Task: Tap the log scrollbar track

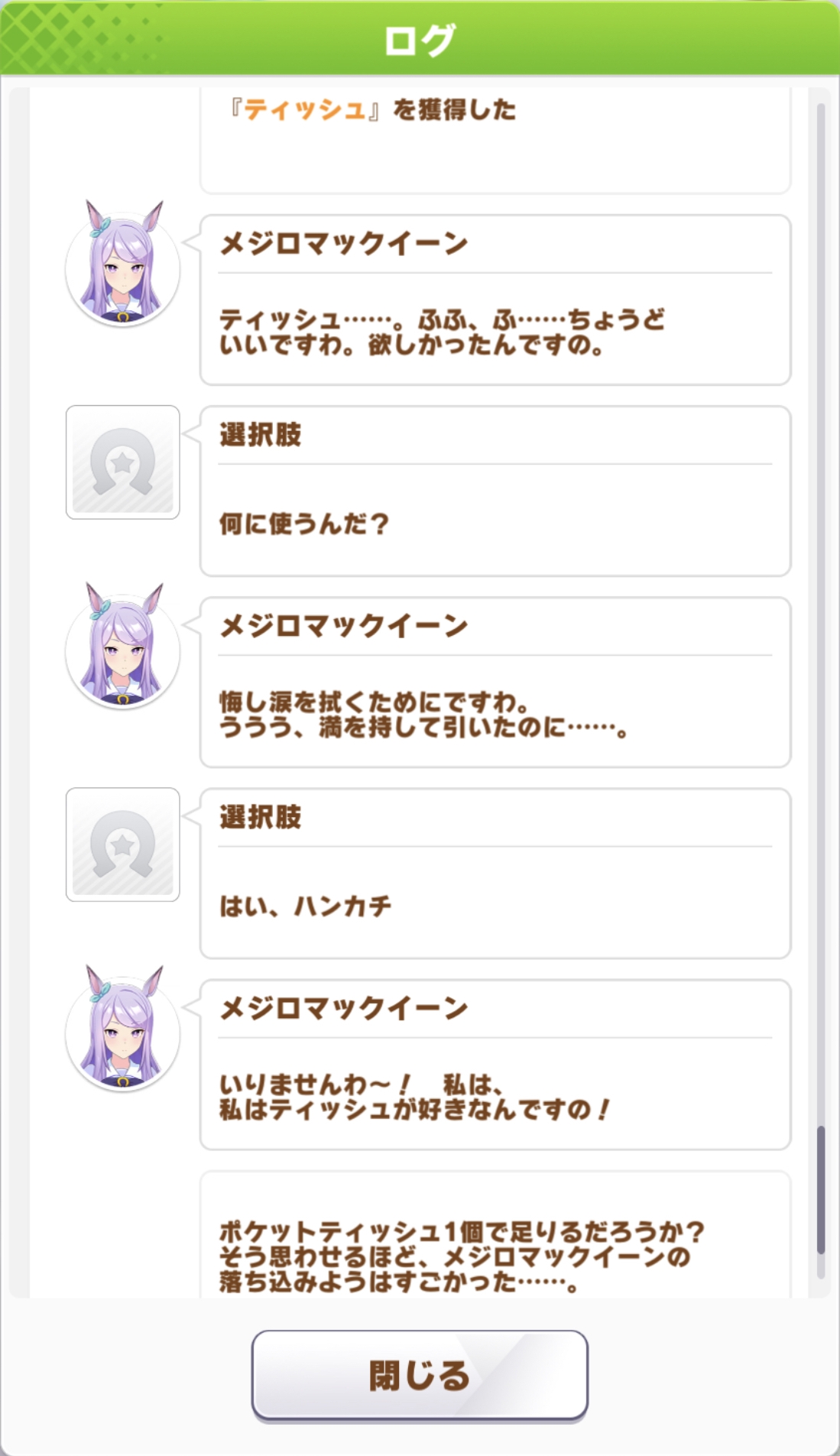Action: [x=821, y=691]
